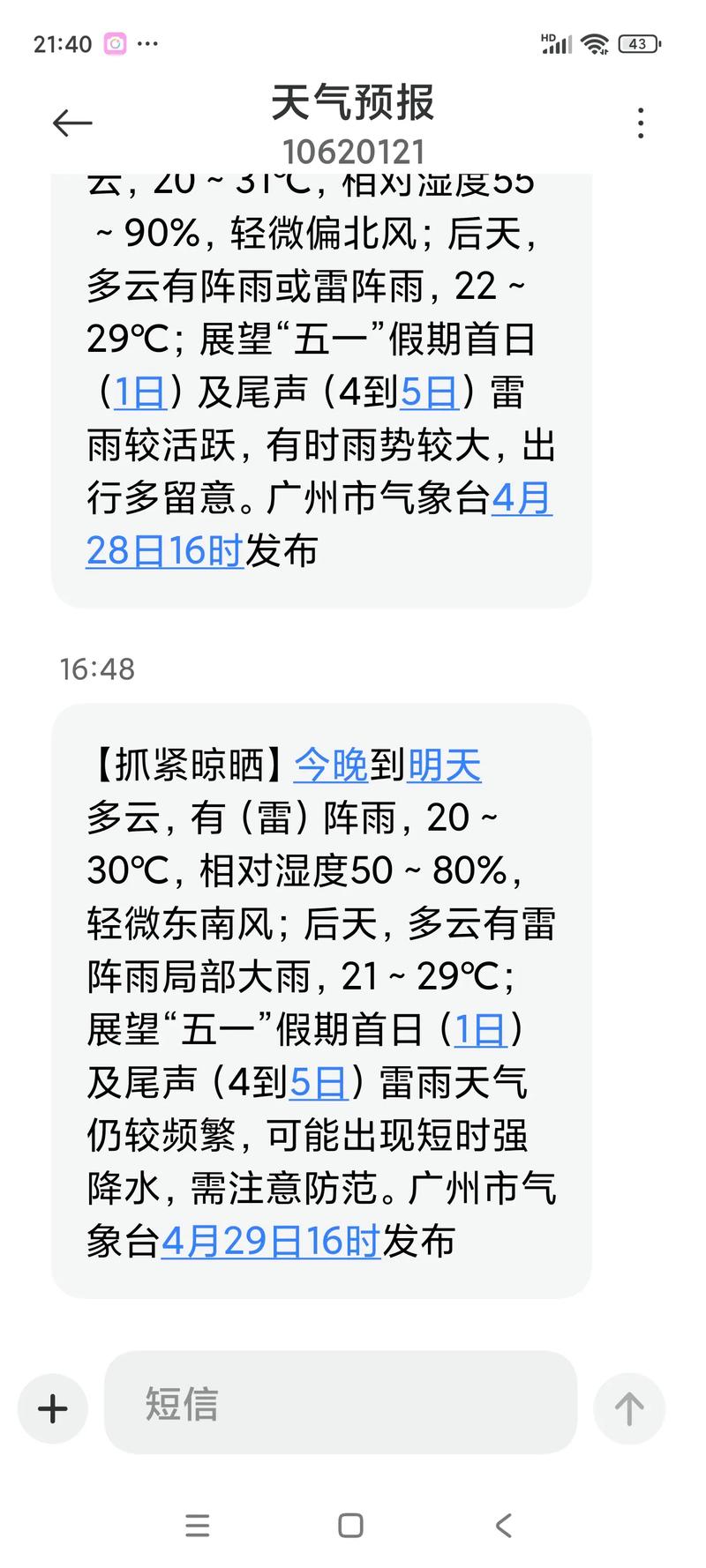Image resolution: width=706 pixels, height=1568 pixels.
Task: Tap the sender name 天气预报
Action: tap(353, 102)
